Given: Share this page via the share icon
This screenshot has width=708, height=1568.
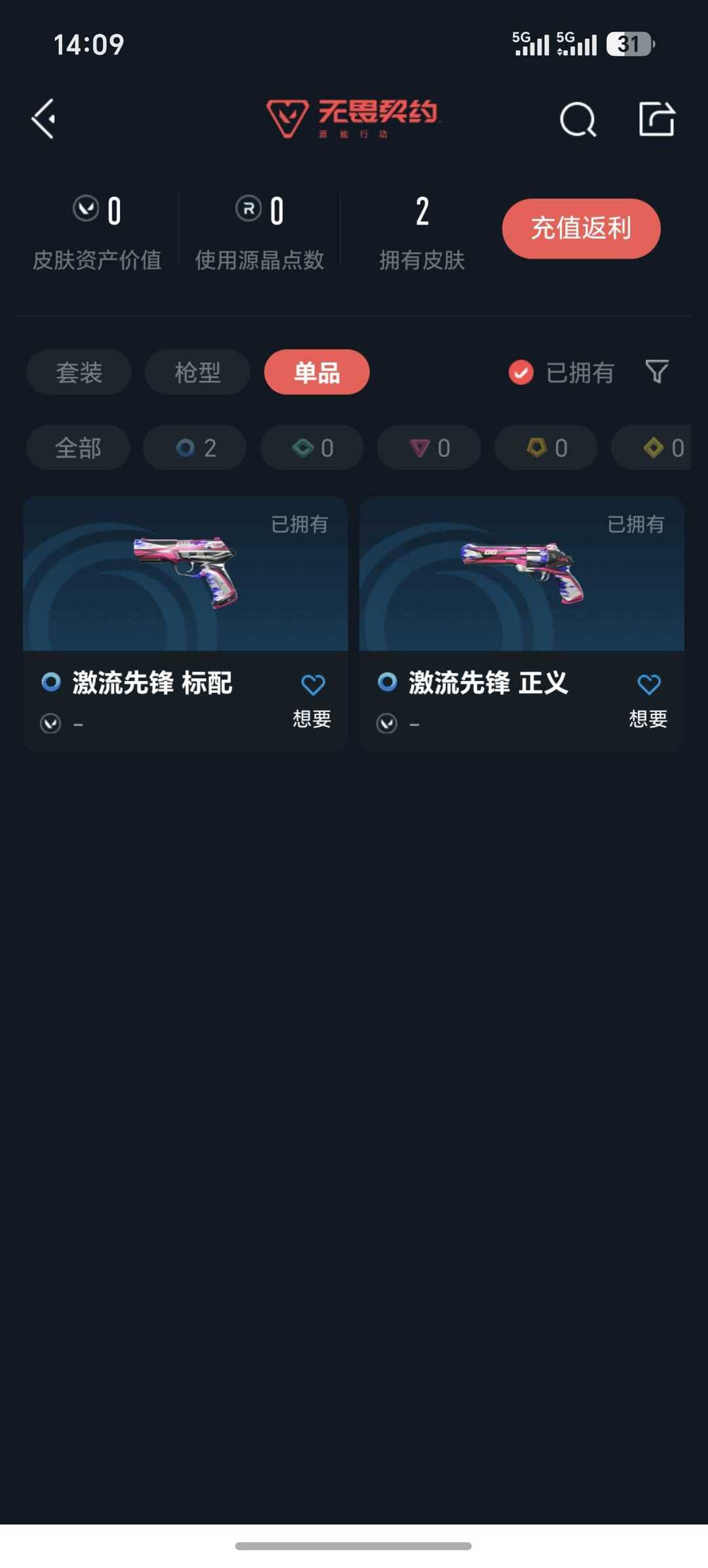Looking at the screenshot, I should coord(657,119).
